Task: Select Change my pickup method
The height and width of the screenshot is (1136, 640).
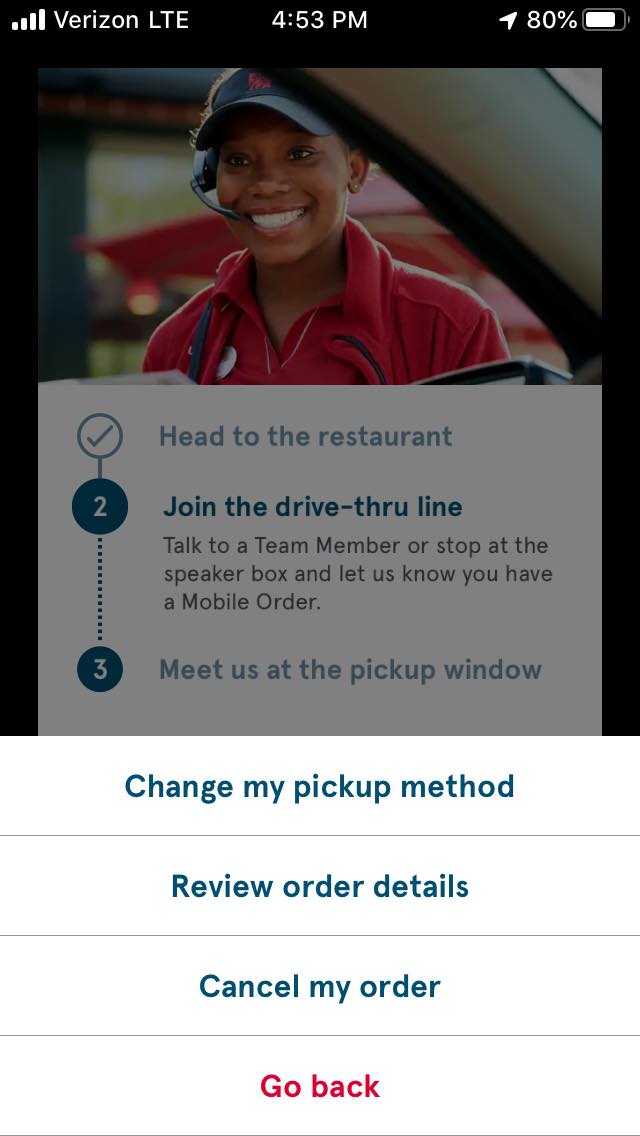Action: click(x=320, y=786)
